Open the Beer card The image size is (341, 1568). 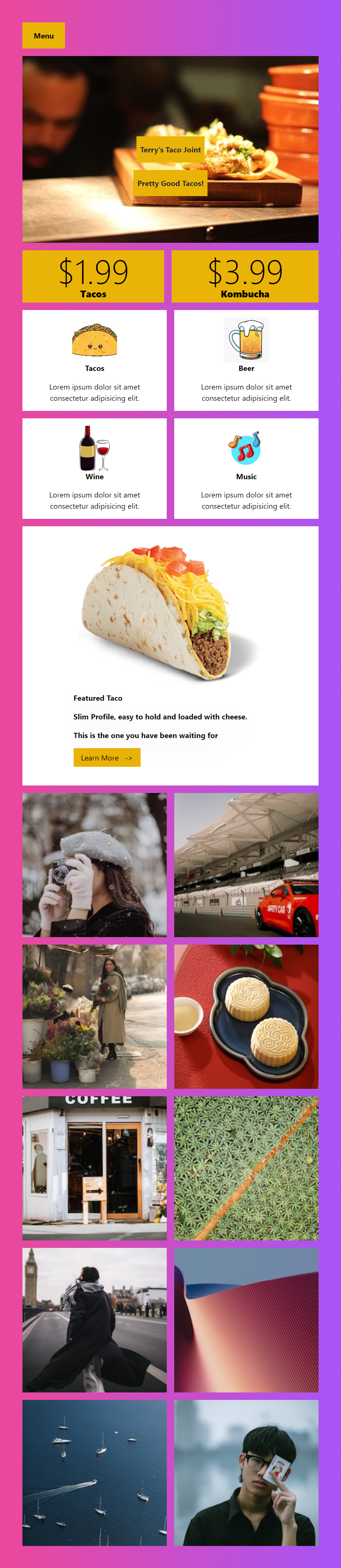246,360
